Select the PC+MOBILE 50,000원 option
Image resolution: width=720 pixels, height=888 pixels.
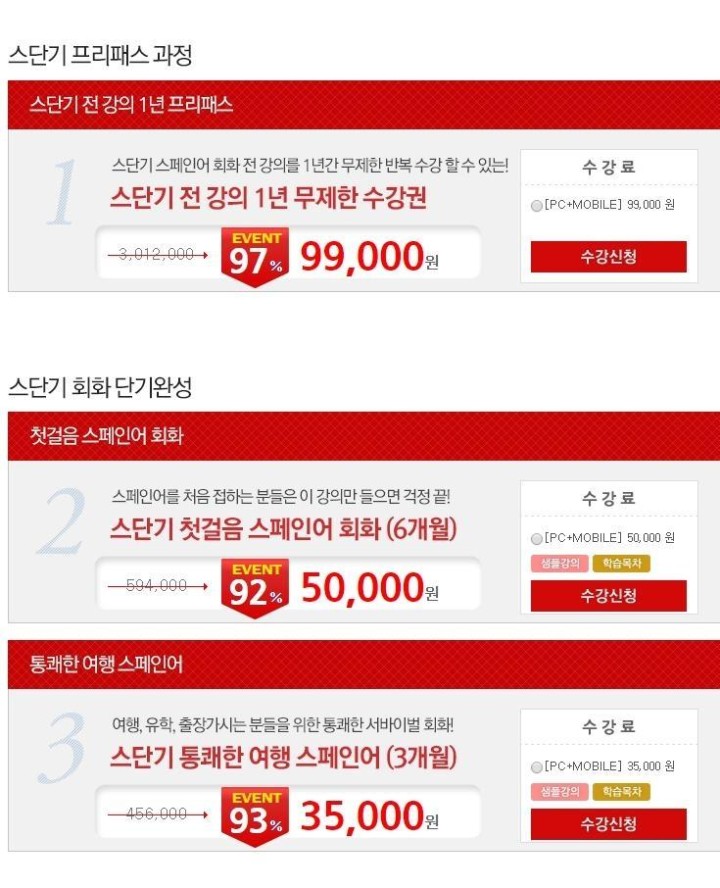point(537,539)
